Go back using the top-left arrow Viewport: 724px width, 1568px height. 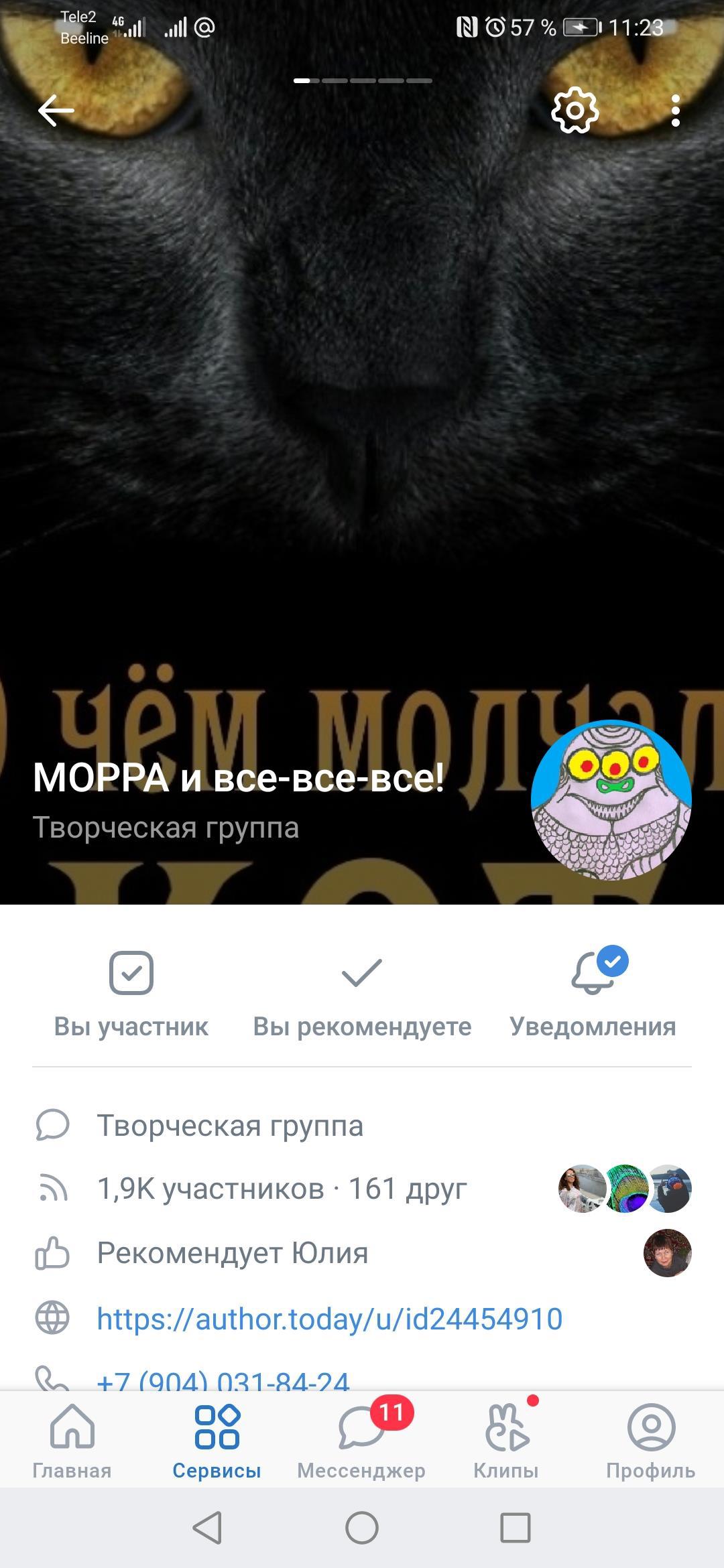[56, 111]
